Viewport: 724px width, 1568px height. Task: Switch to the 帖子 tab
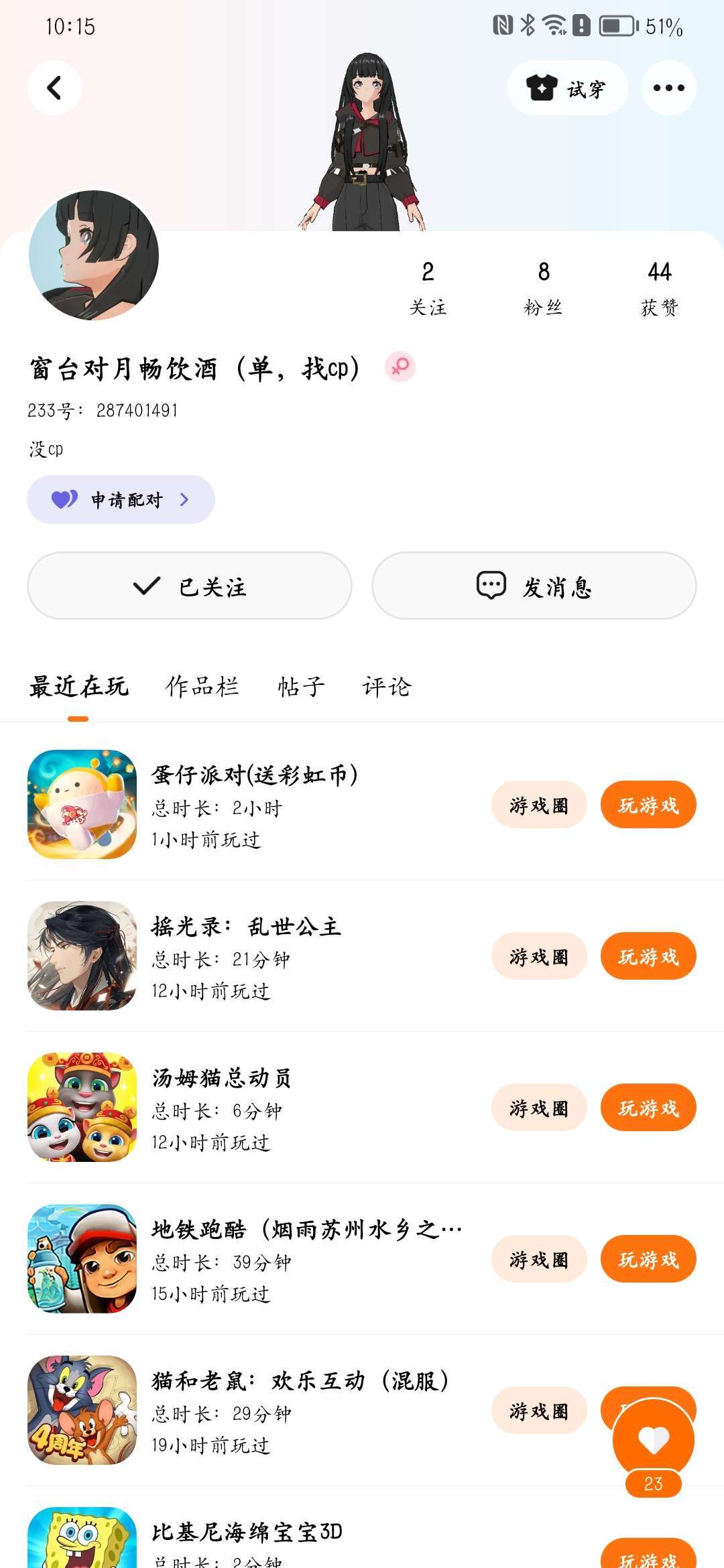(301, 687)
